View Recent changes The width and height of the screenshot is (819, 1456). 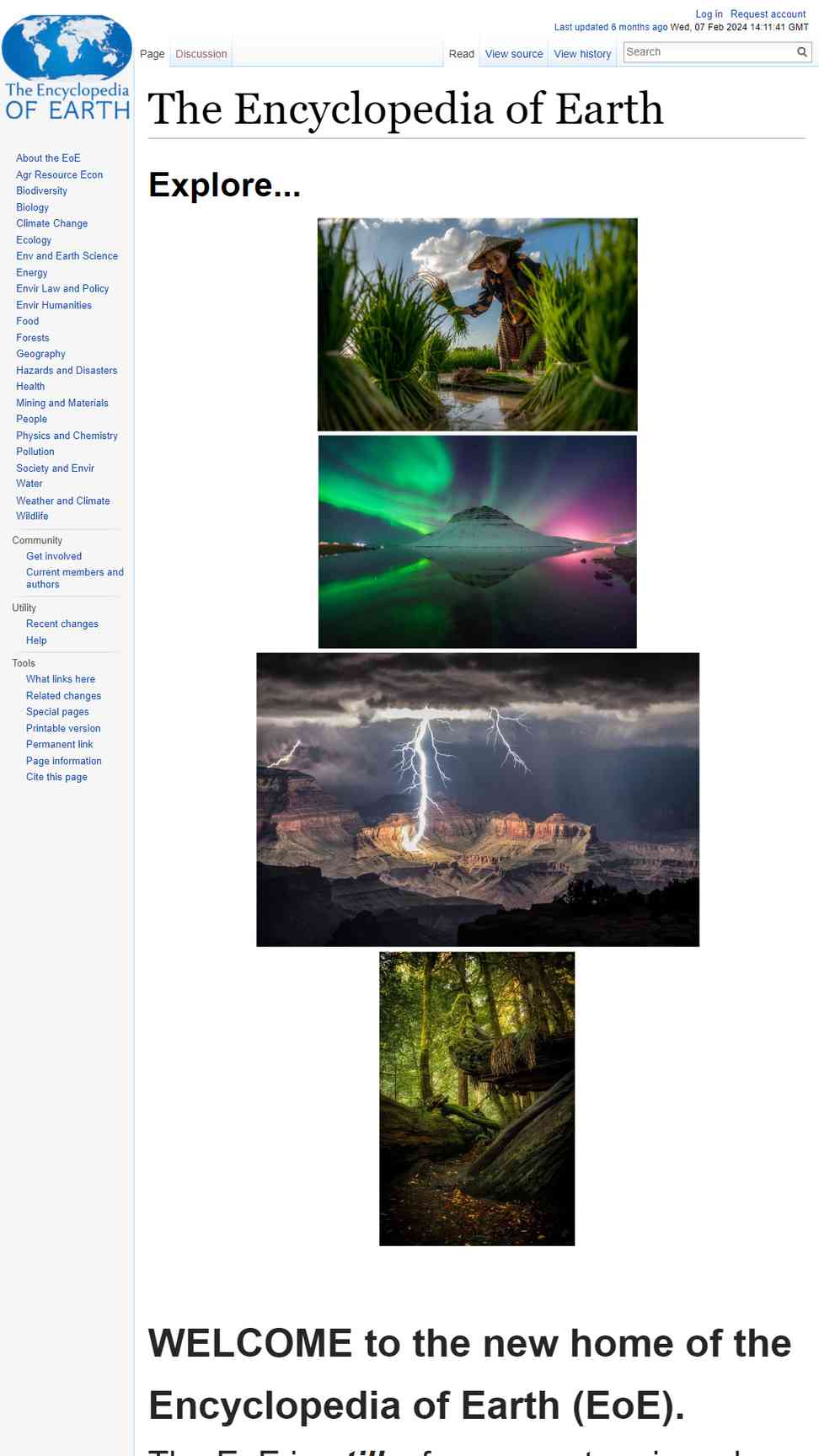pyautogui.click(x=62, y=624)
